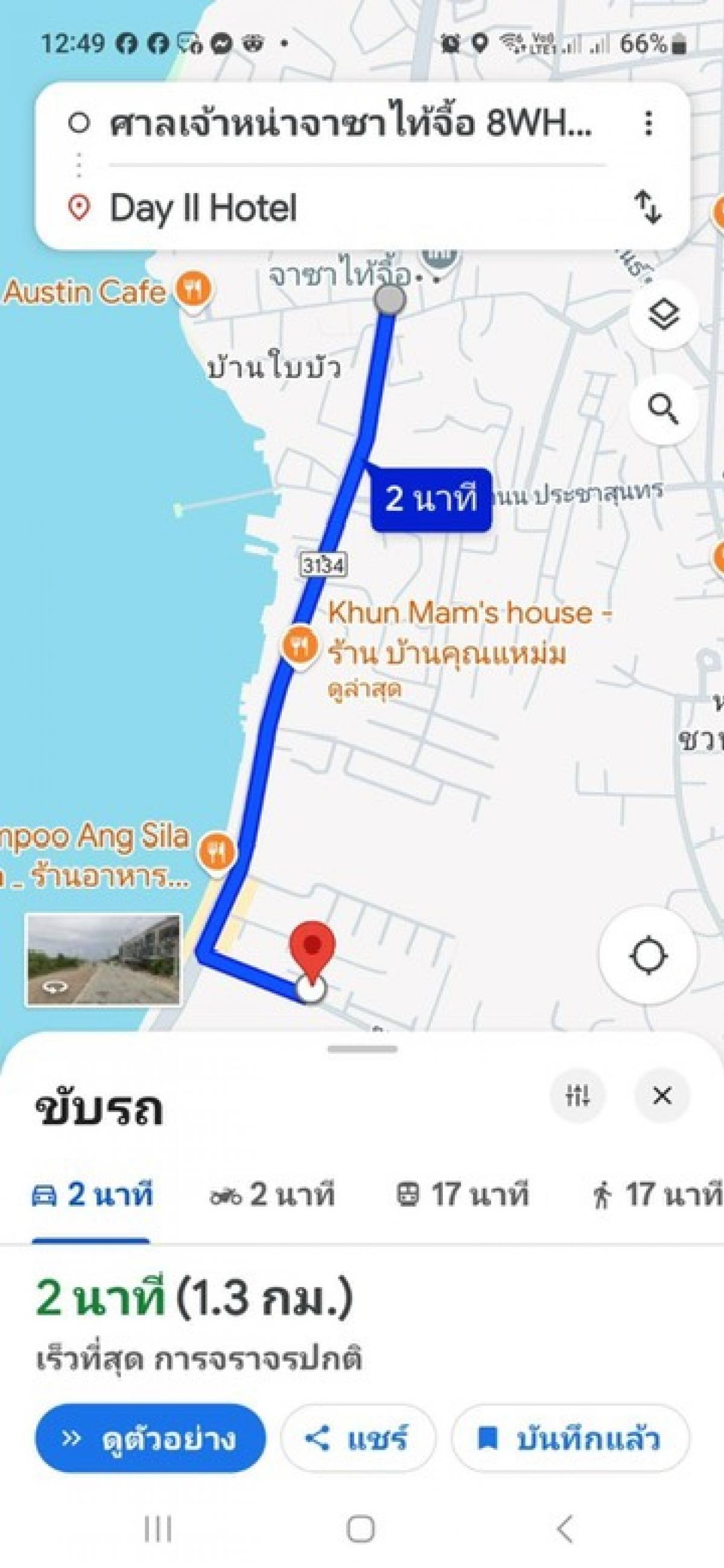Search along the route
Screen dimensions: 724x1568
(x=662, y=408)
